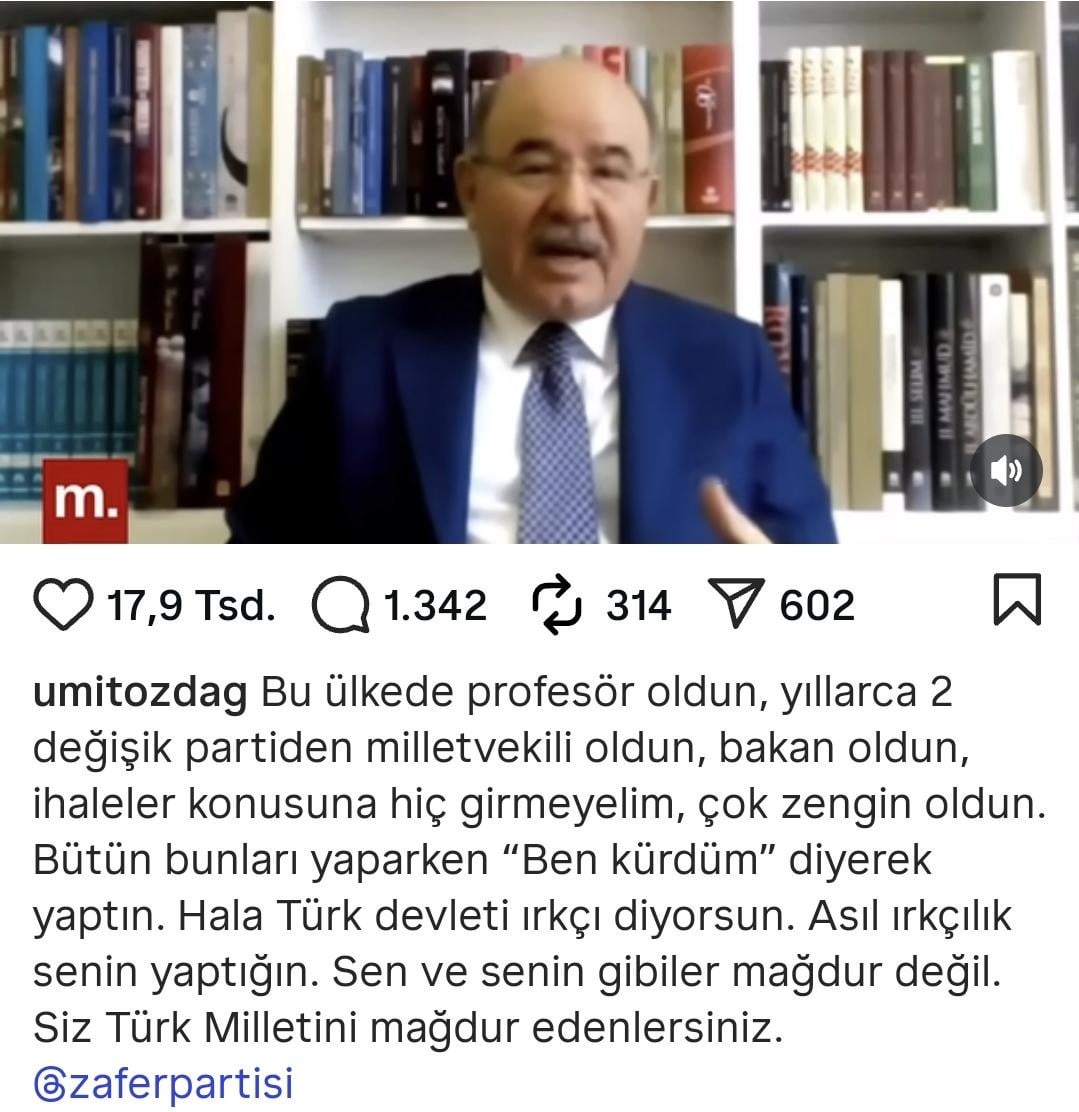This screenshot has width=1079, height=1112.
Task: Bookmark this post
Action: pos(1017,600)
